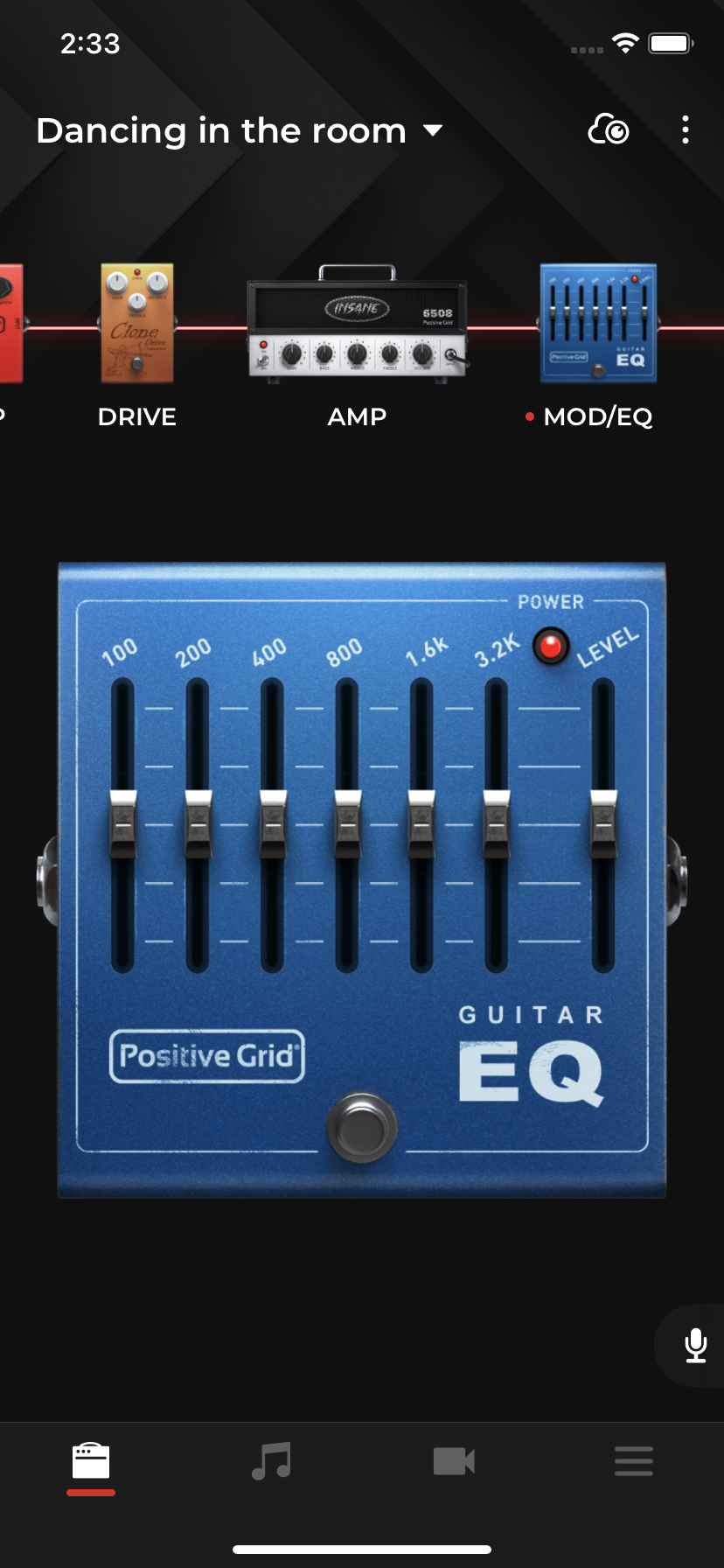Screen dimensions: 724x1568
Task: Select the Clone Drive pedal thumbnail
Action: (136, 324)
